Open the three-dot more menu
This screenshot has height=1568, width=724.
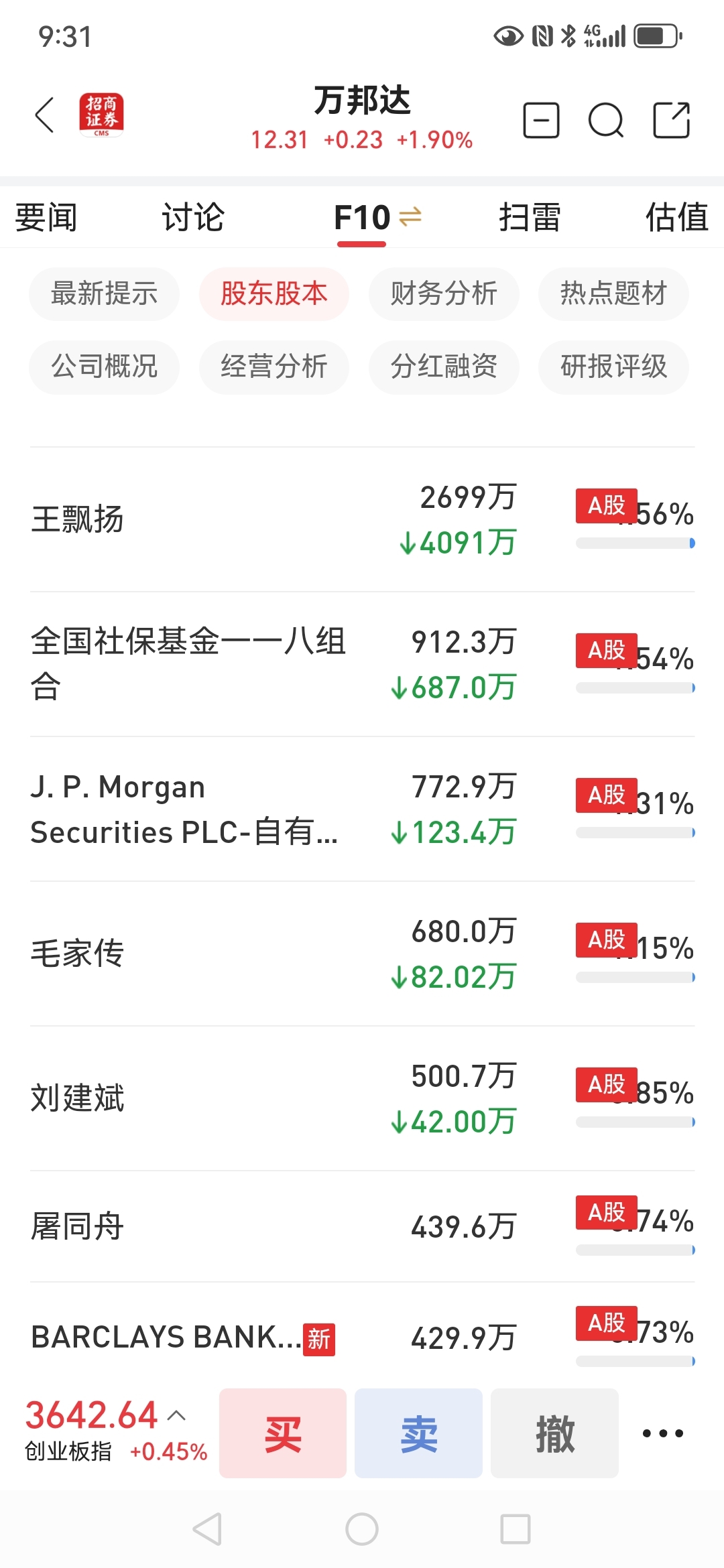[663, 1433]
